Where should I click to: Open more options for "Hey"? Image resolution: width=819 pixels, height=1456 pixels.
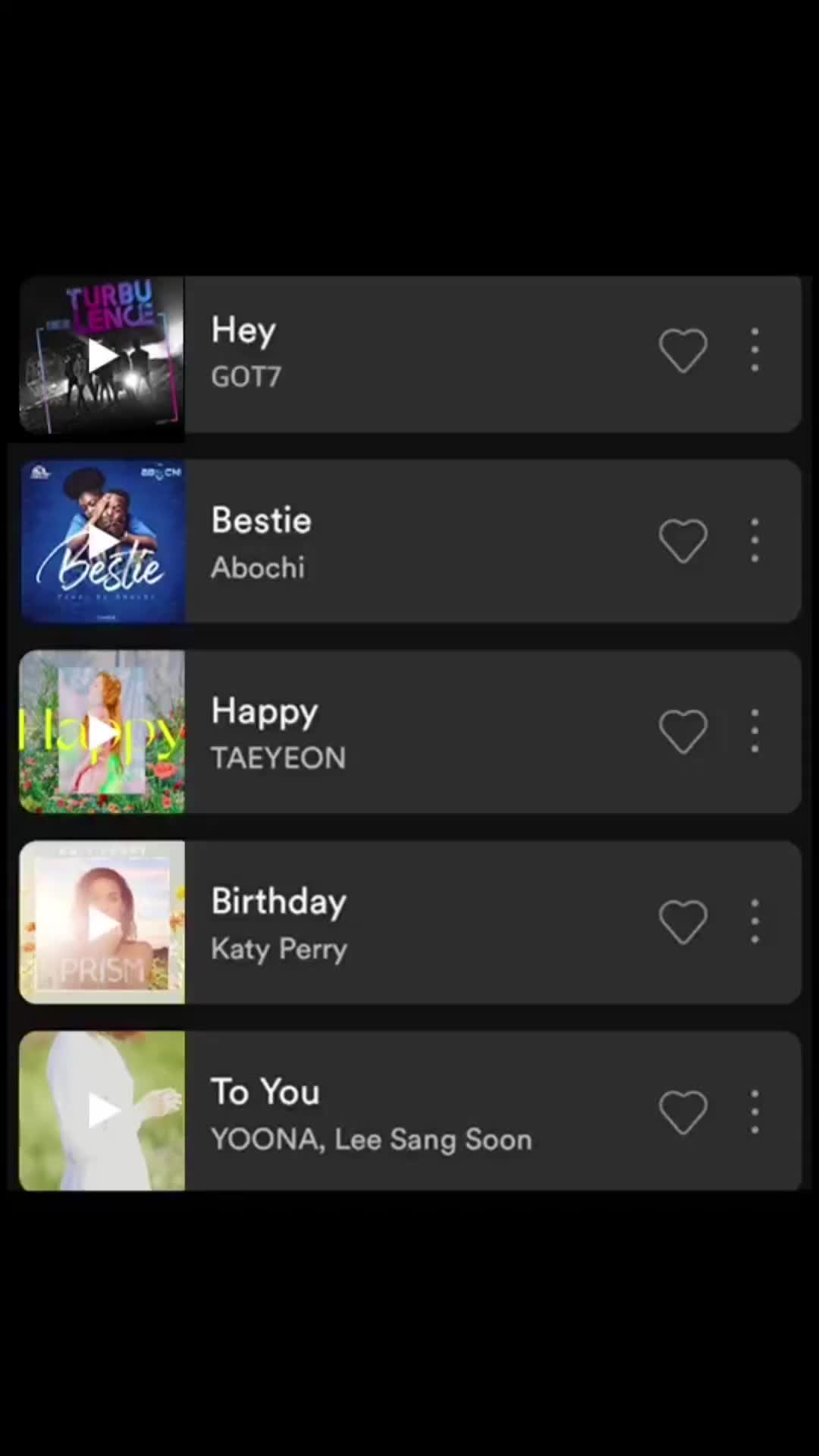tap(755, 350)
